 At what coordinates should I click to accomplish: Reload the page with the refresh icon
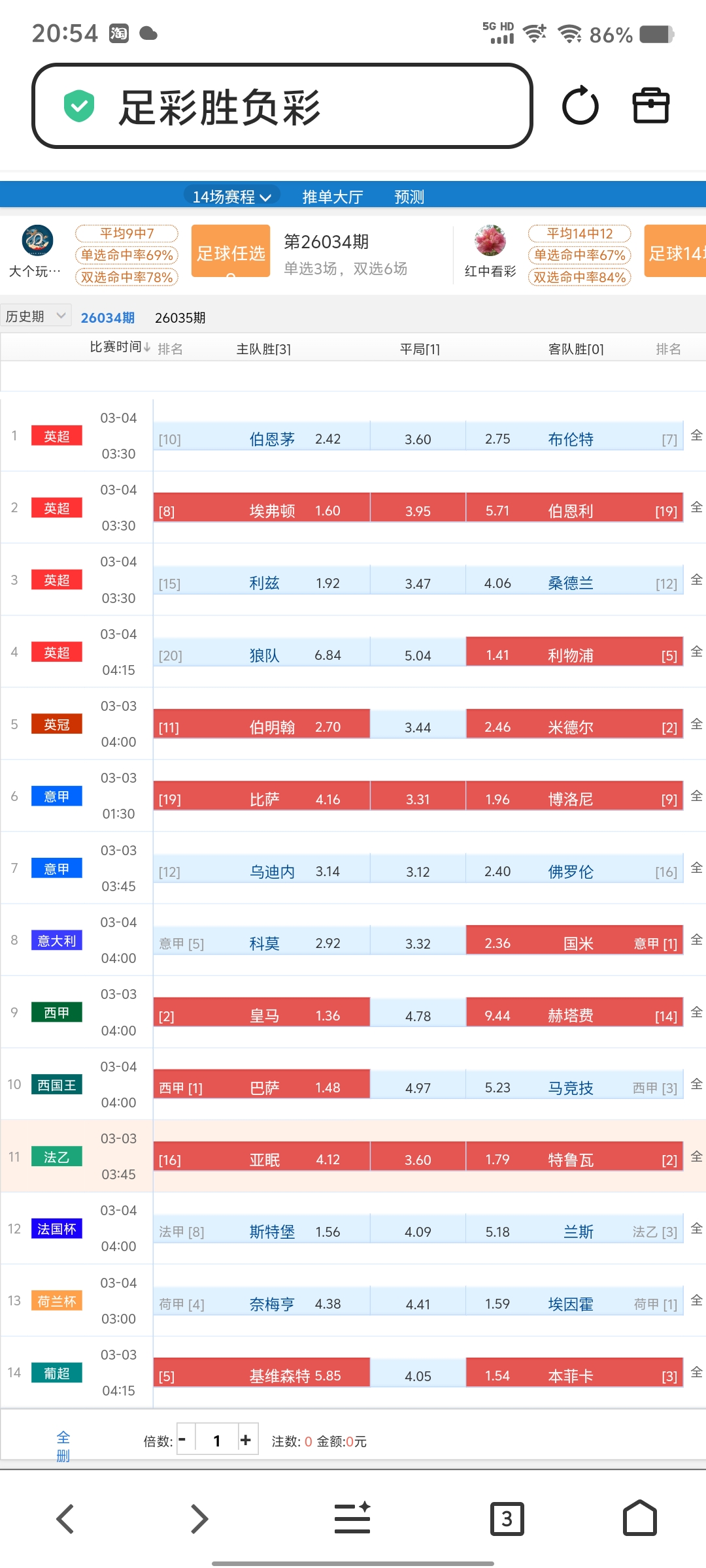click(580, 106)
